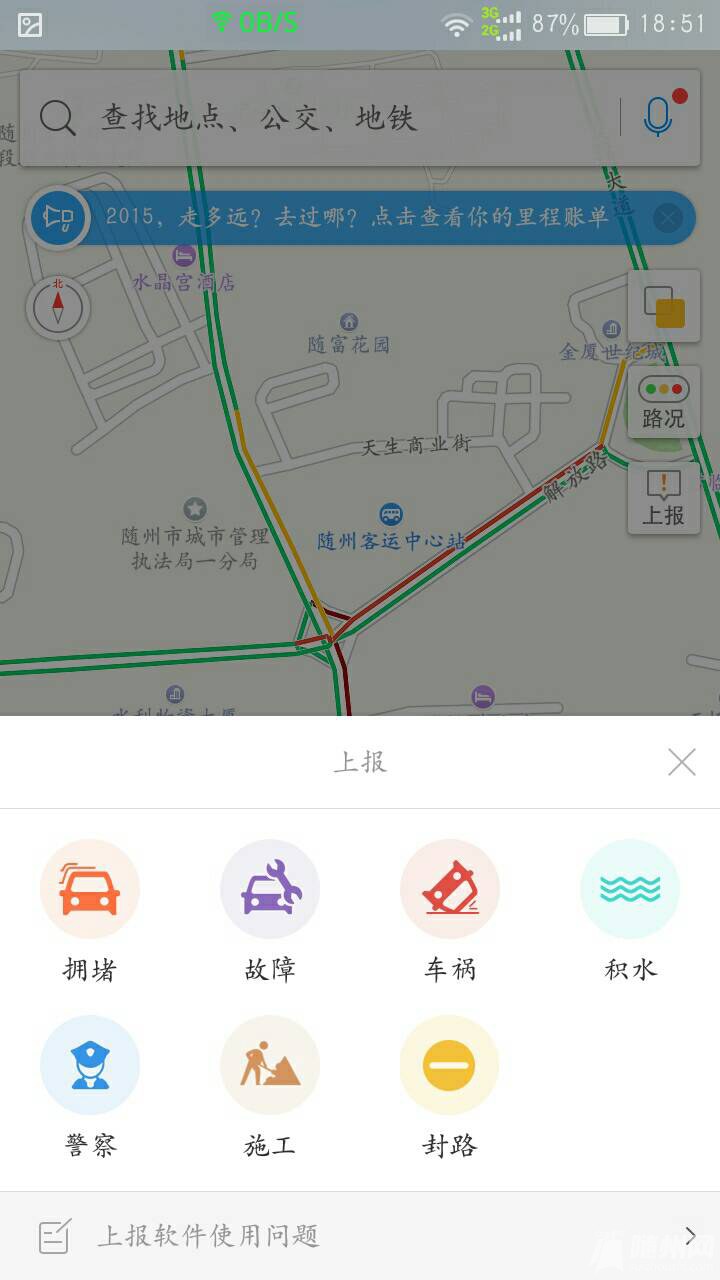Select 随州客运中心站 bus station on map
The image size is (720, 1280).
pos(391,528)
